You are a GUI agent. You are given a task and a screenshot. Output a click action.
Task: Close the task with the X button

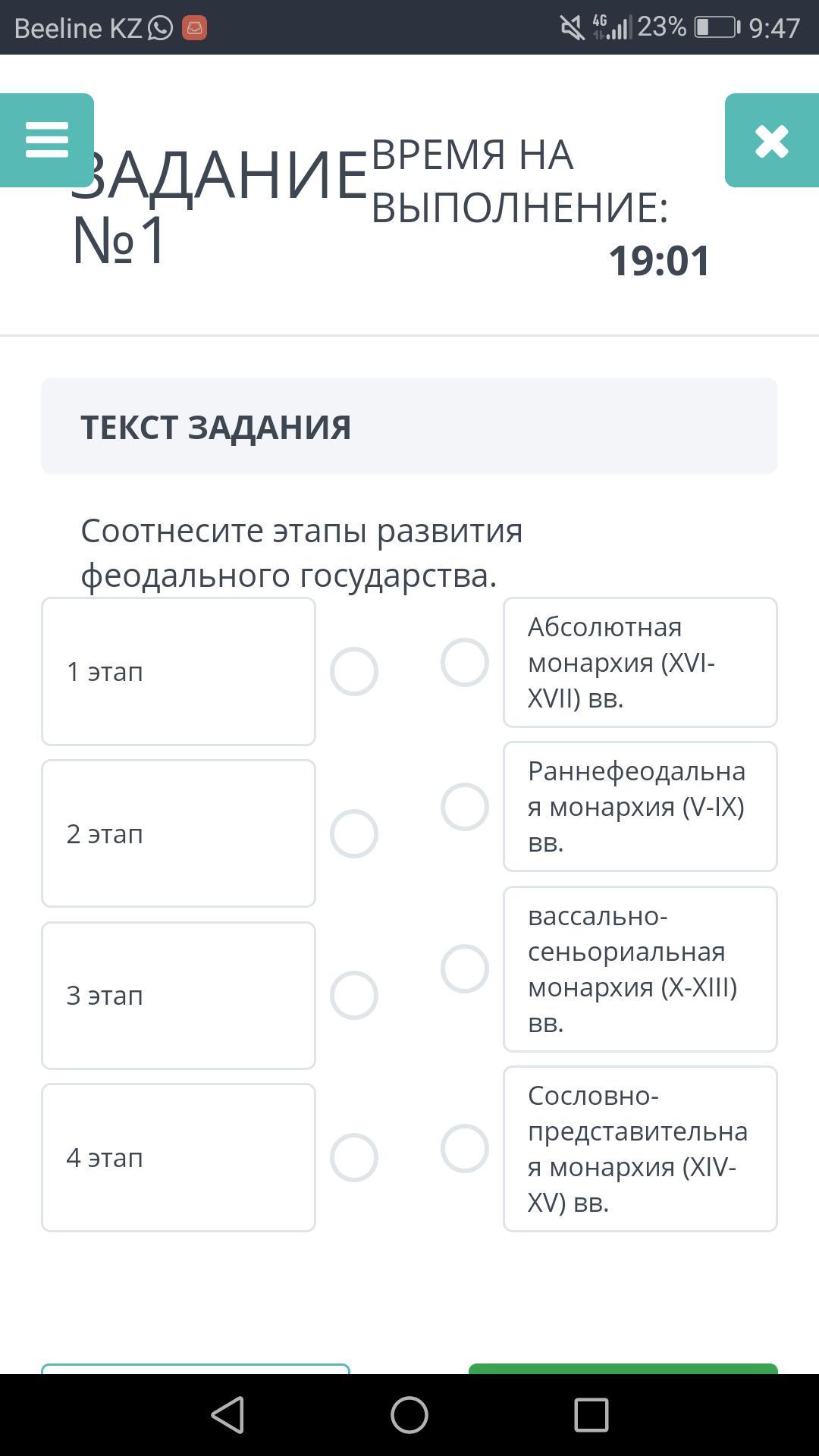[x=771, y=141]
